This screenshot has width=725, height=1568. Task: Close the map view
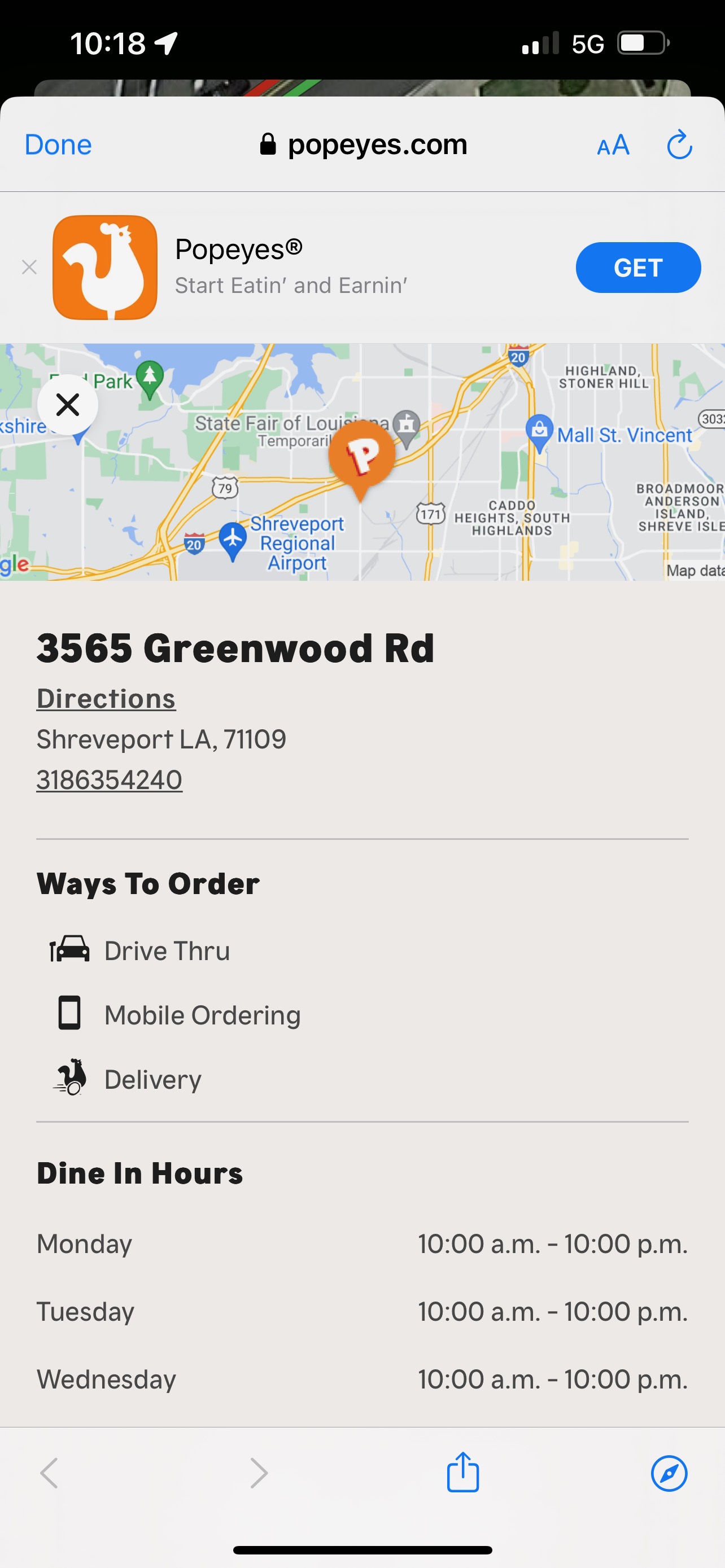[x=68, y=404]
